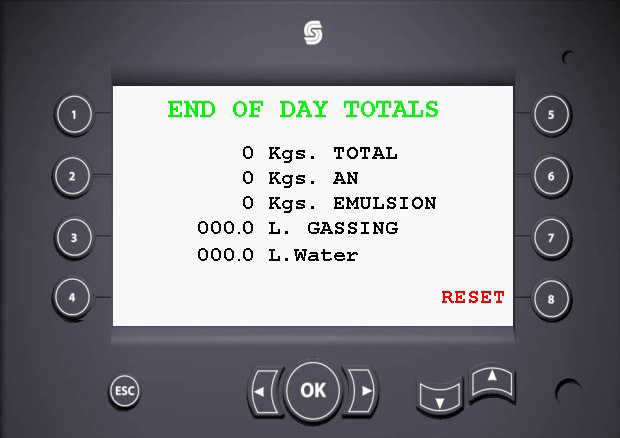Tap the number 5 side key
Image resolution: width=620 pixels, height=438 pixels.
(551, 115)
